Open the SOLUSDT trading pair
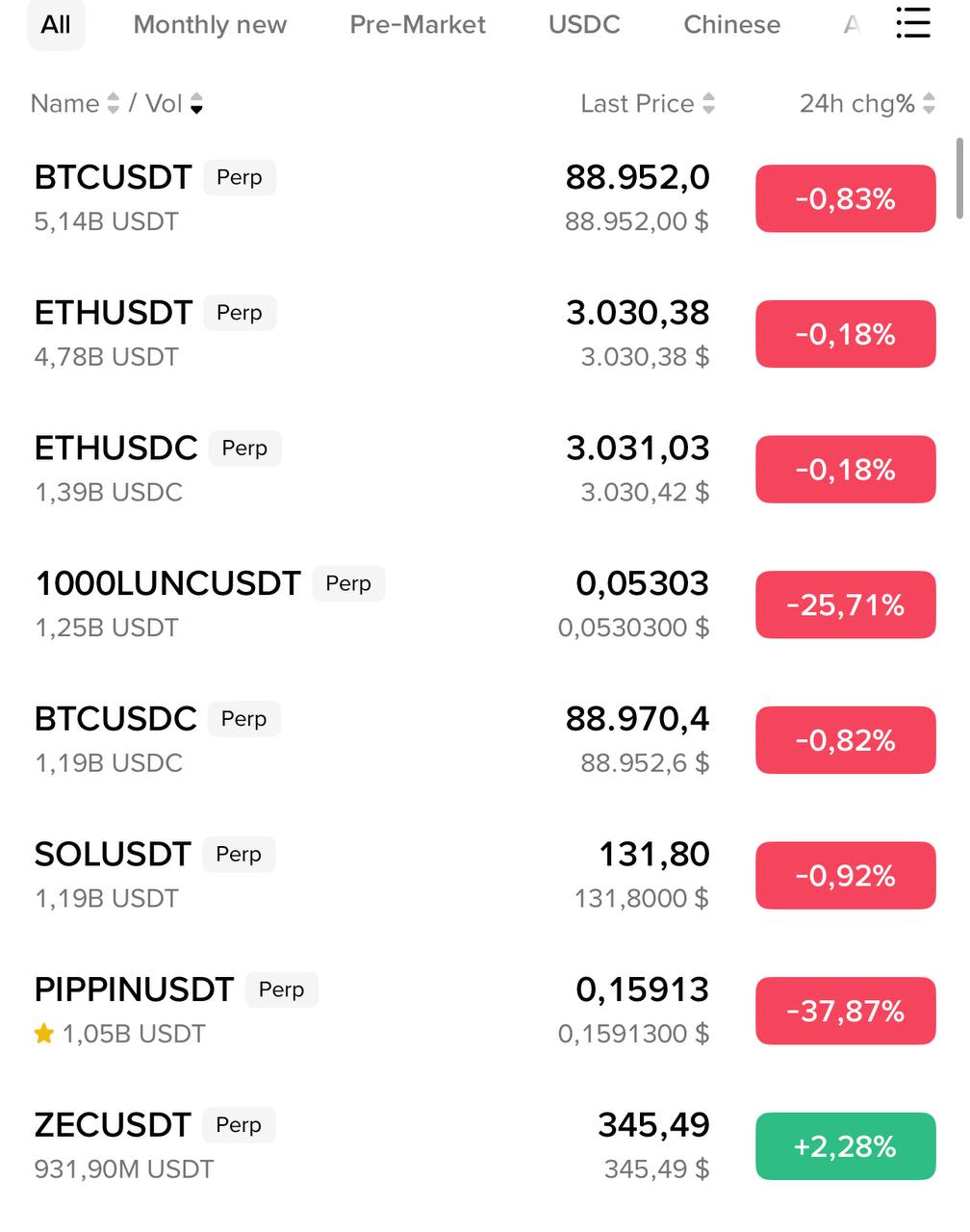Viewport: 970px width, 1232px height. (113, 854)
